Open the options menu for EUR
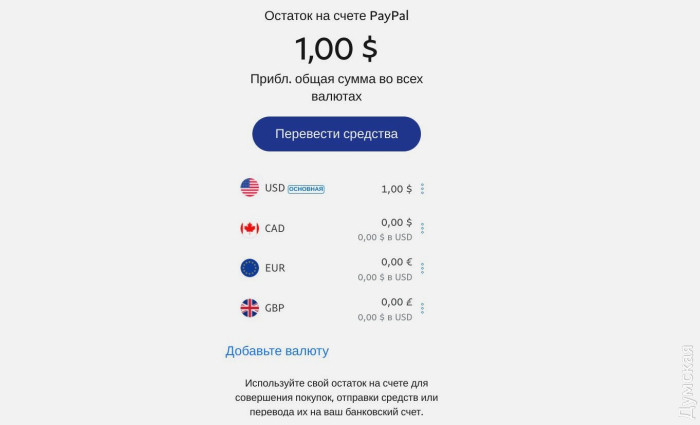This screenshot has width=700, height=425. pyautogui.click(x=423, y=268)
